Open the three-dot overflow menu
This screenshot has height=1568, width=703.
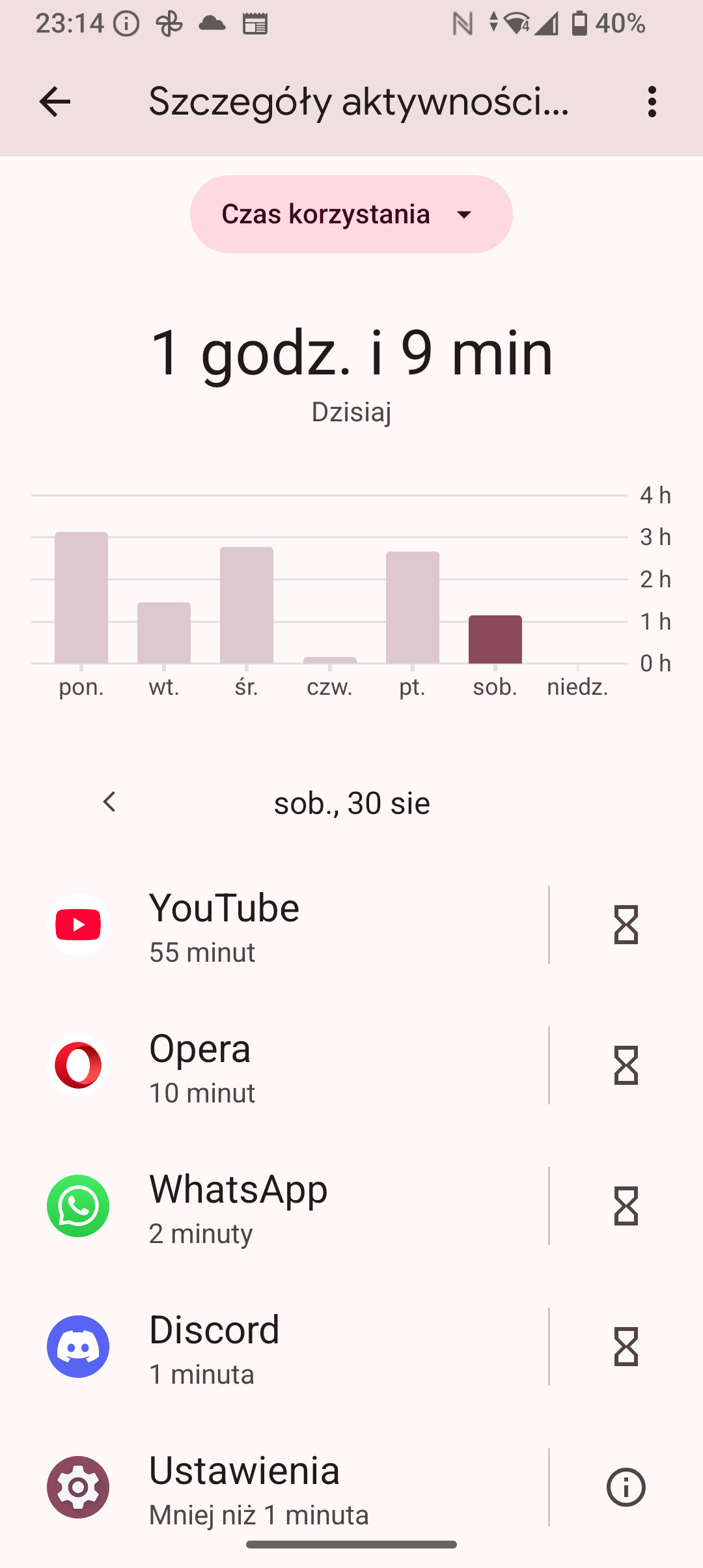(652, 102)
